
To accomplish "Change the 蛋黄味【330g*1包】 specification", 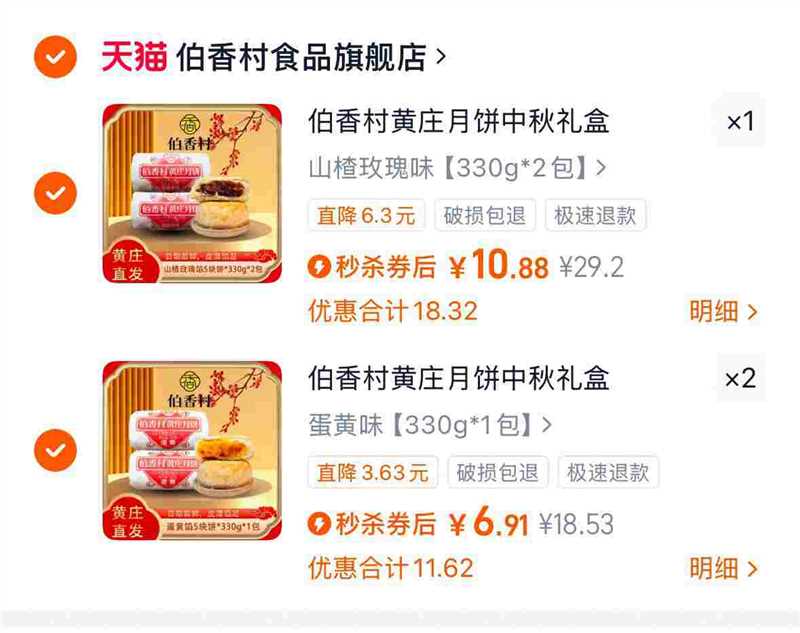I will 430,425.
